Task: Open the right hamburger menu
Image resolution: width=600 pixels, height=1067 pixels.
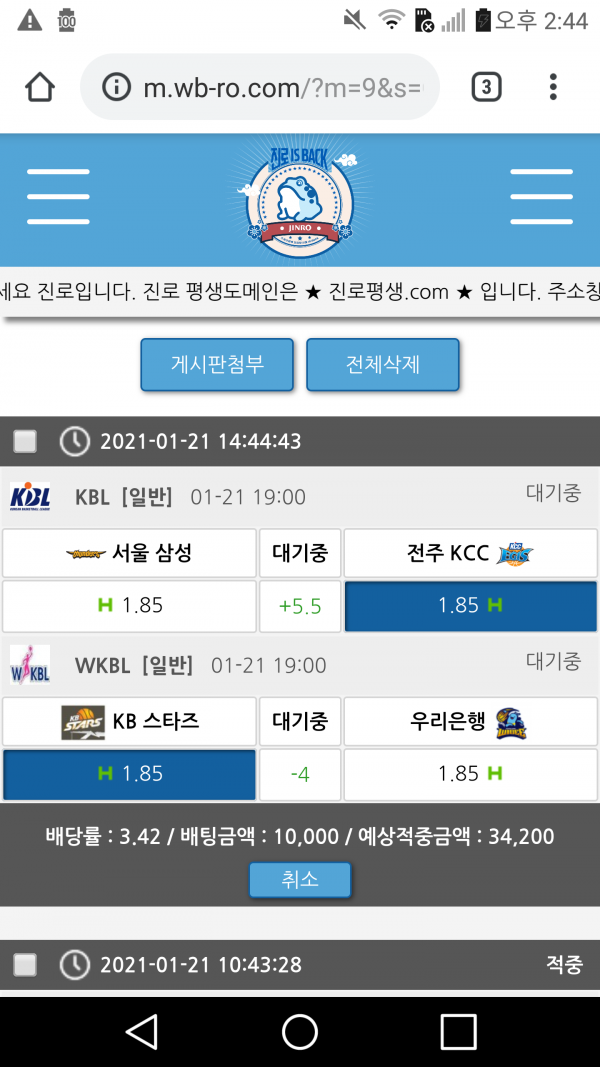Action: point(541,196)
